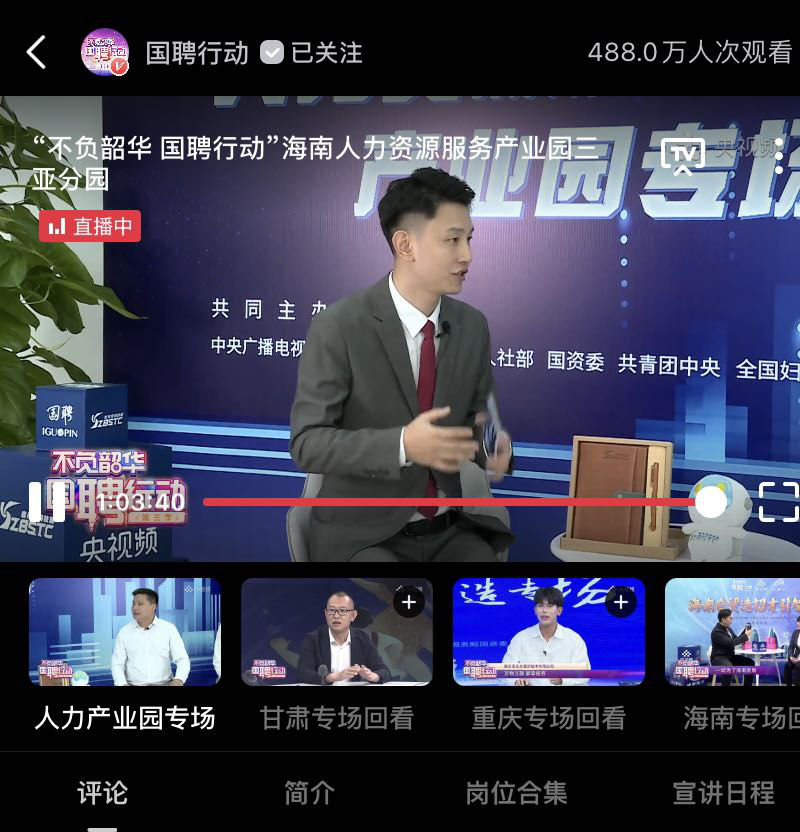
Task: Open 国聘行动 channel avatar
Action: click(104, 53)
